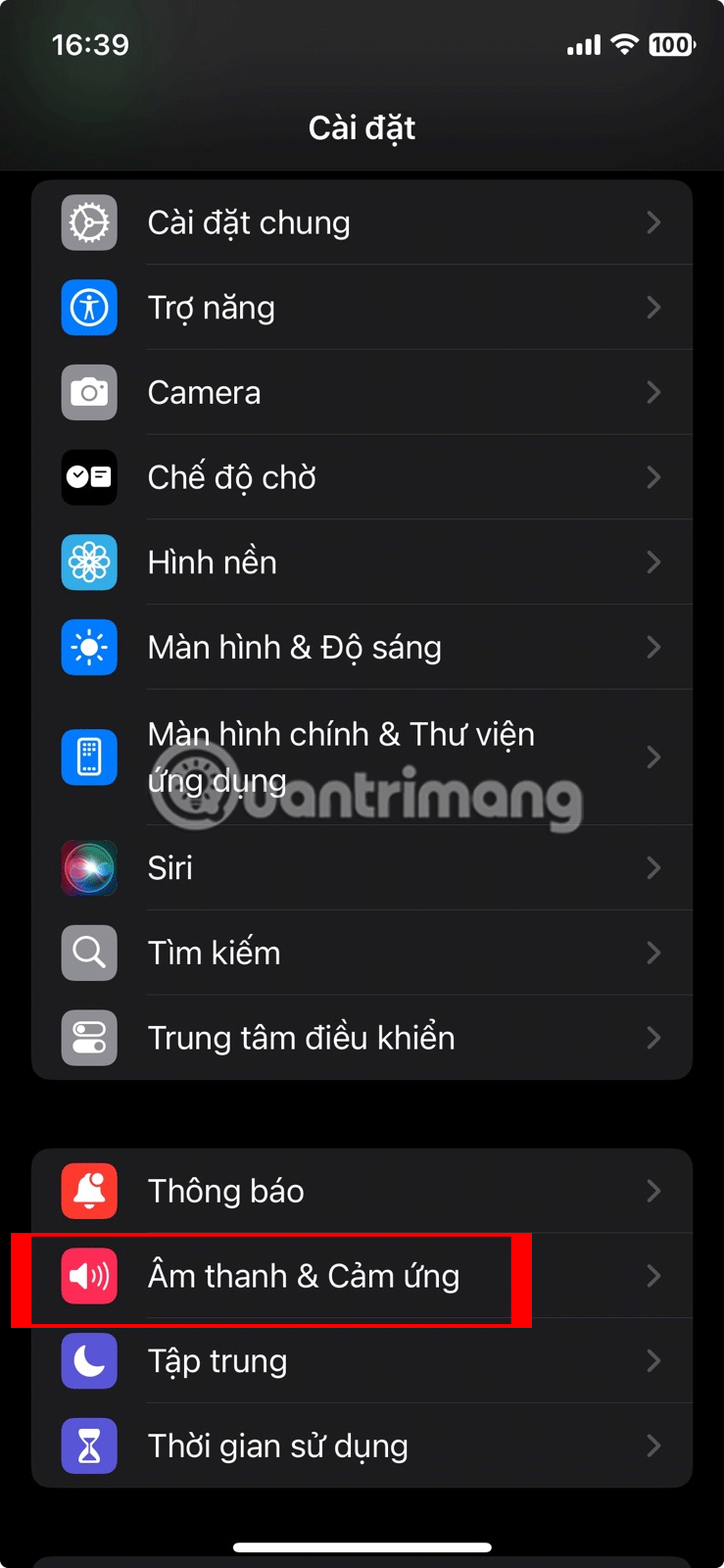Tap the battery indicator in the status bar
Image resolution: width=724 pixels, height=1568 pixels.
[672, 44]
